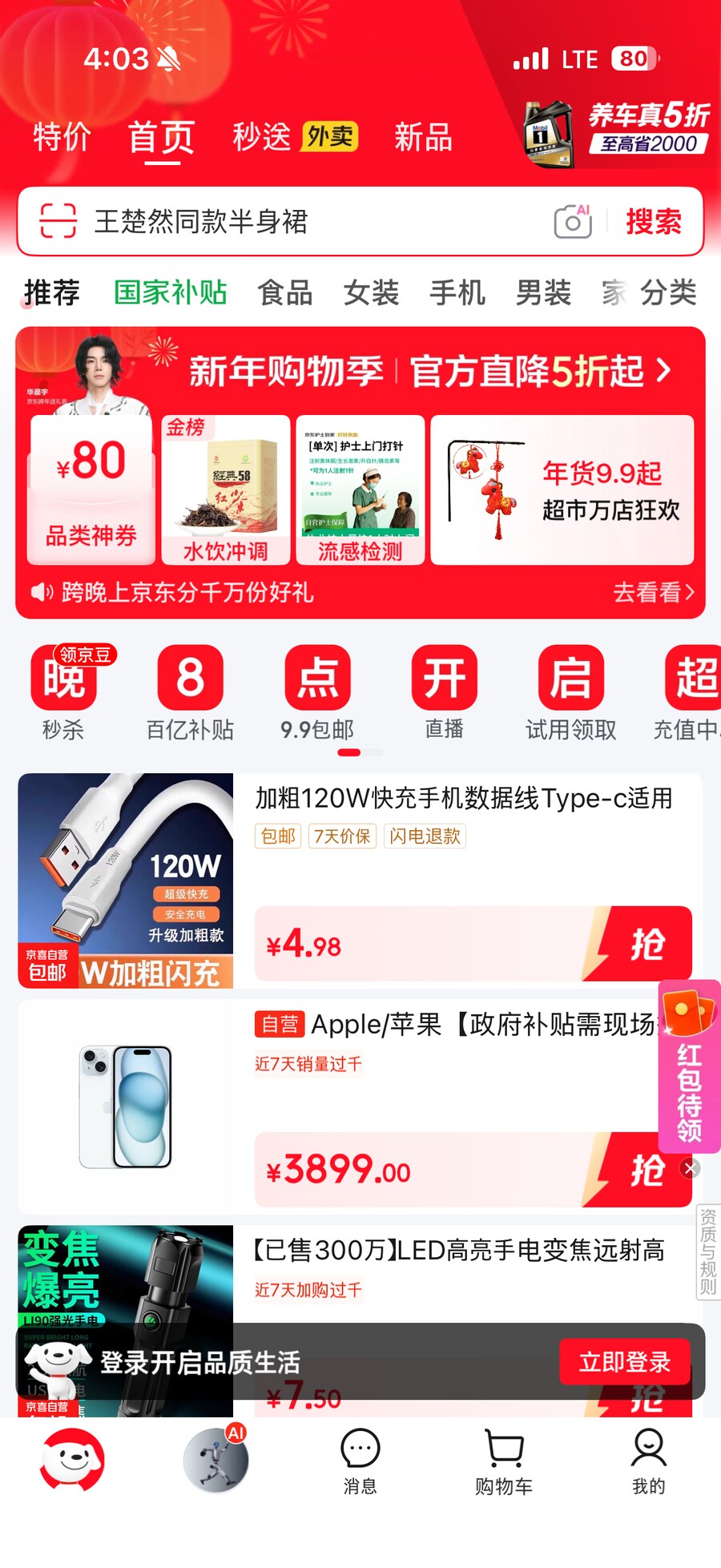Open search field with 王楚然同款半身裙
The image size is (721, 1568).
coord(280,222)
